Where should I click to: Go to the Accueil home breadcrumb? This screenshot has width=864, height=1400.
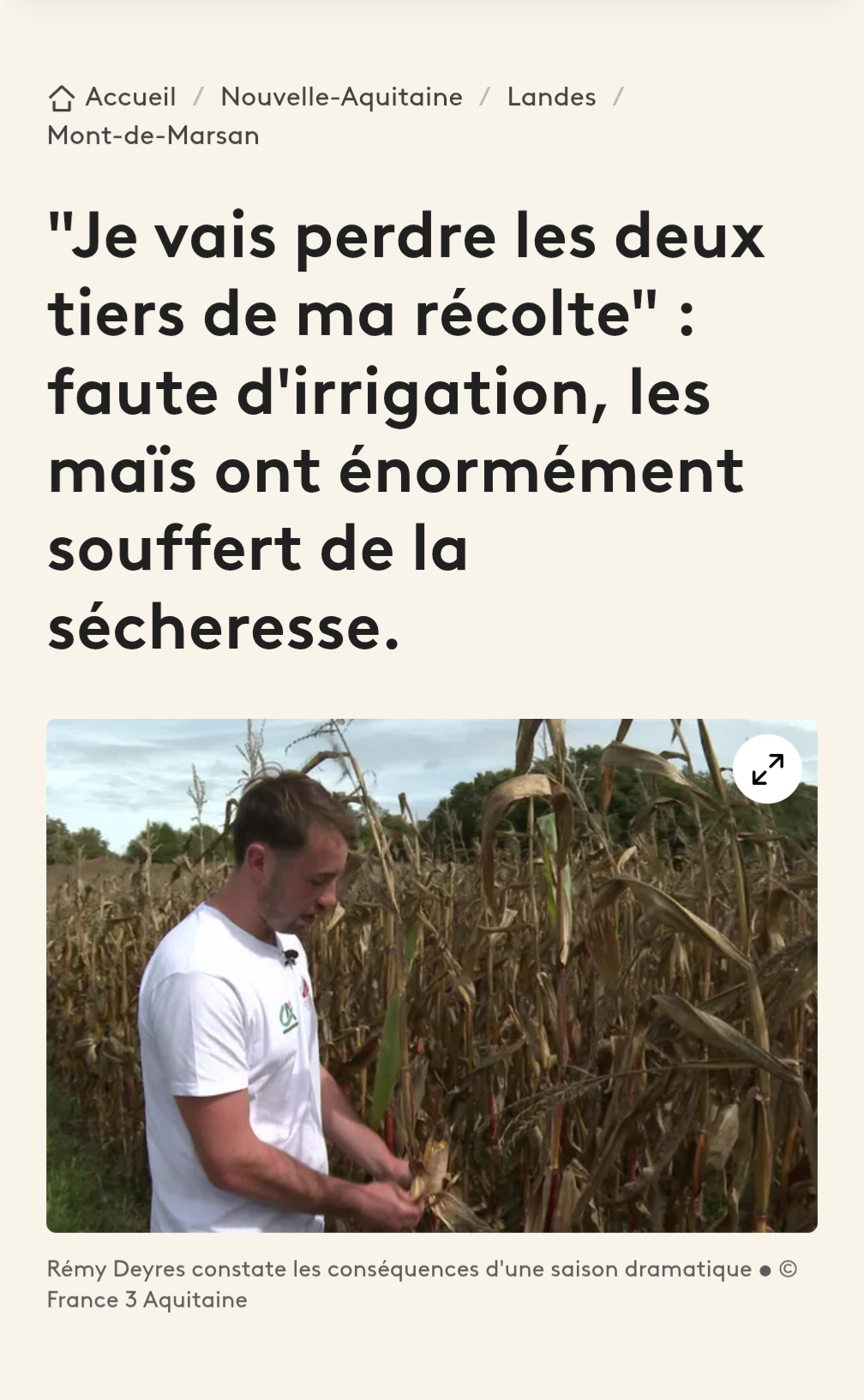113,97
